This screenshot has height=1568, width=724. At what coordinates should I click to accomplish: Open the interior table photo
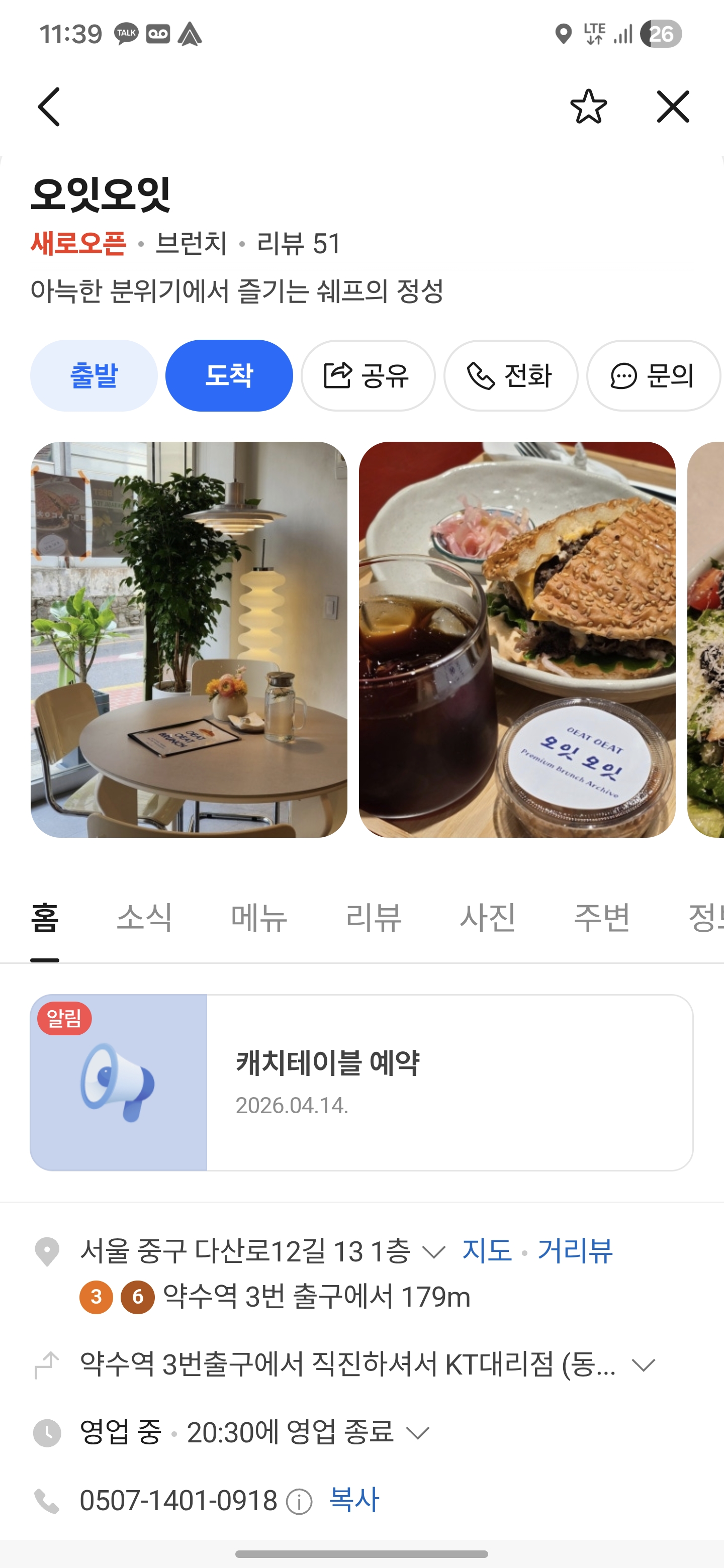tap(189, 639)
